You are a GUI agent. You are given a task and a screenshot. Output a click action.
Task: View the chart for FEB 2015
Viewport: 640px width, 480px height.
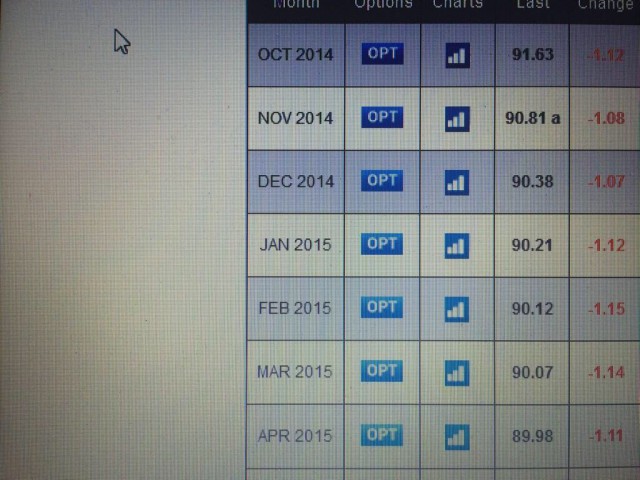click(456, 309)
